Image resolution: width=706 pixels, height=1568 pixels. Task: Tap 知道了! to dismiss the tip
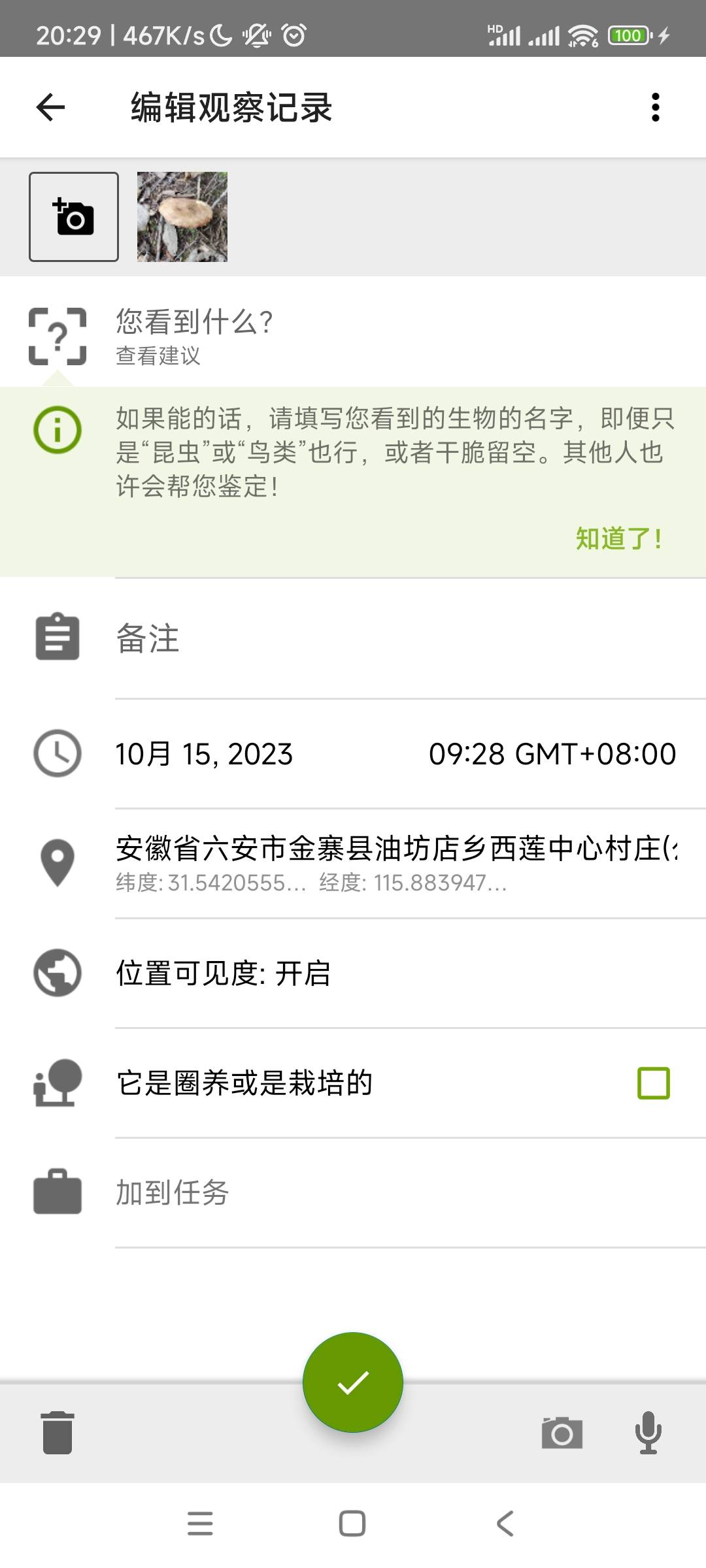[x=617, y=540]
